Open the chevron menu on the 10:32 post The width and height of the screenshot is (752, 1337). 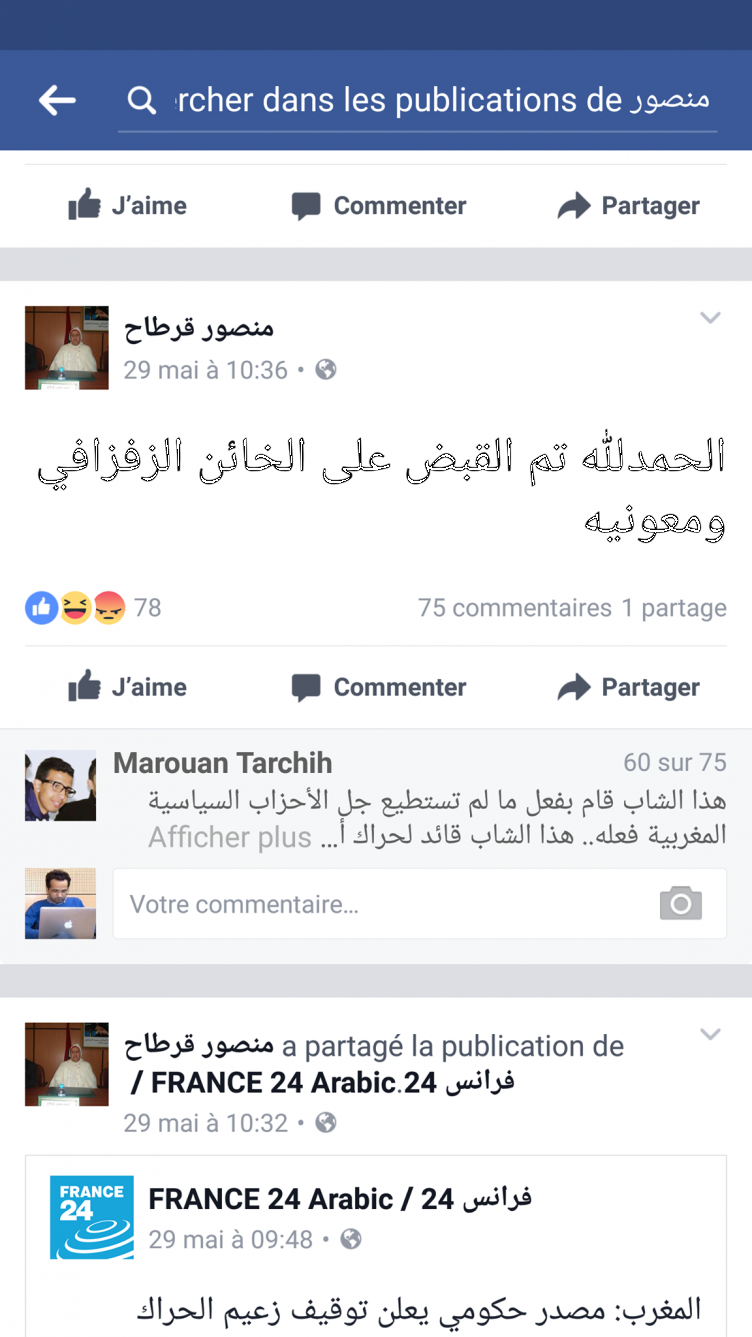click(x=710, y=1034)
